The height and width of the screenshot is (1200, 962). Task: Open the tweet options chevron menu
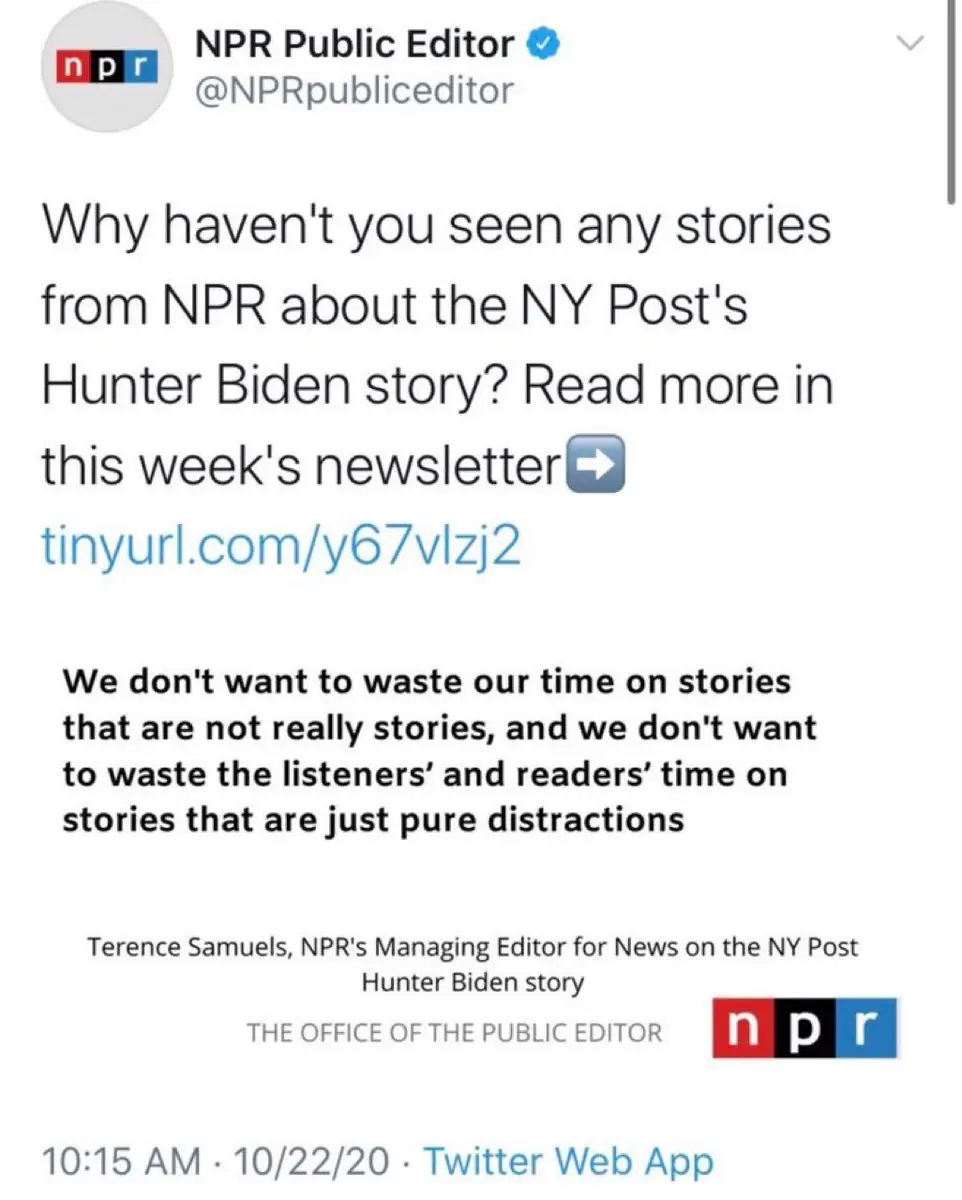(x=908, y=43)
